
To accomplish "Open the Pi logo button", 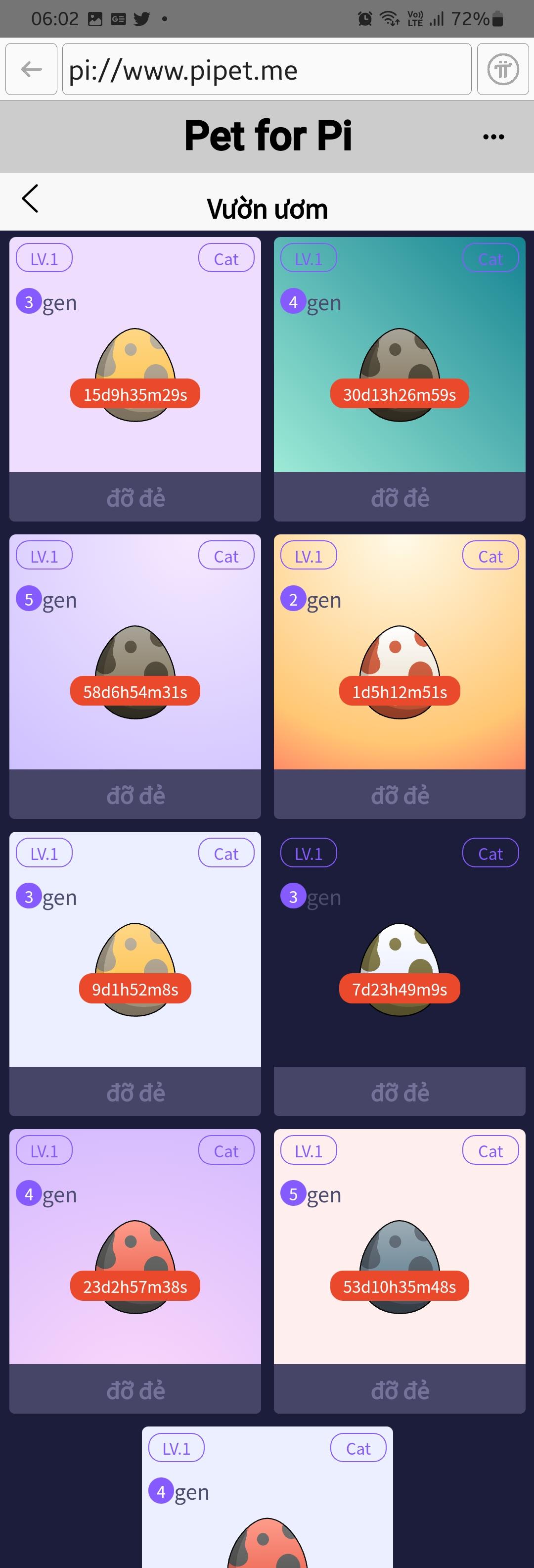I will point(502,69).
